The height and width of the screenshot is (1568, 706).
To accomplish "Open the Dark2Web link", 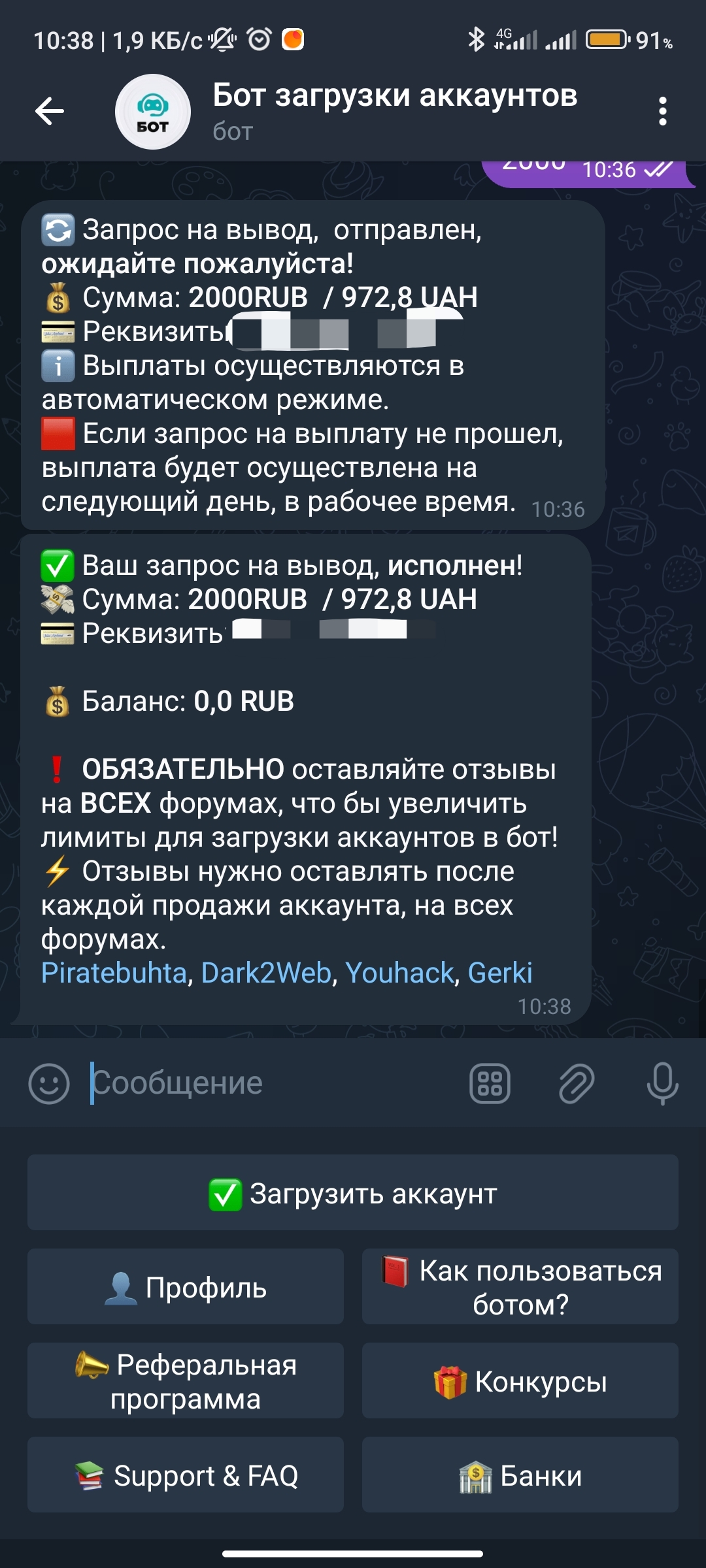I will click(266, 973).
